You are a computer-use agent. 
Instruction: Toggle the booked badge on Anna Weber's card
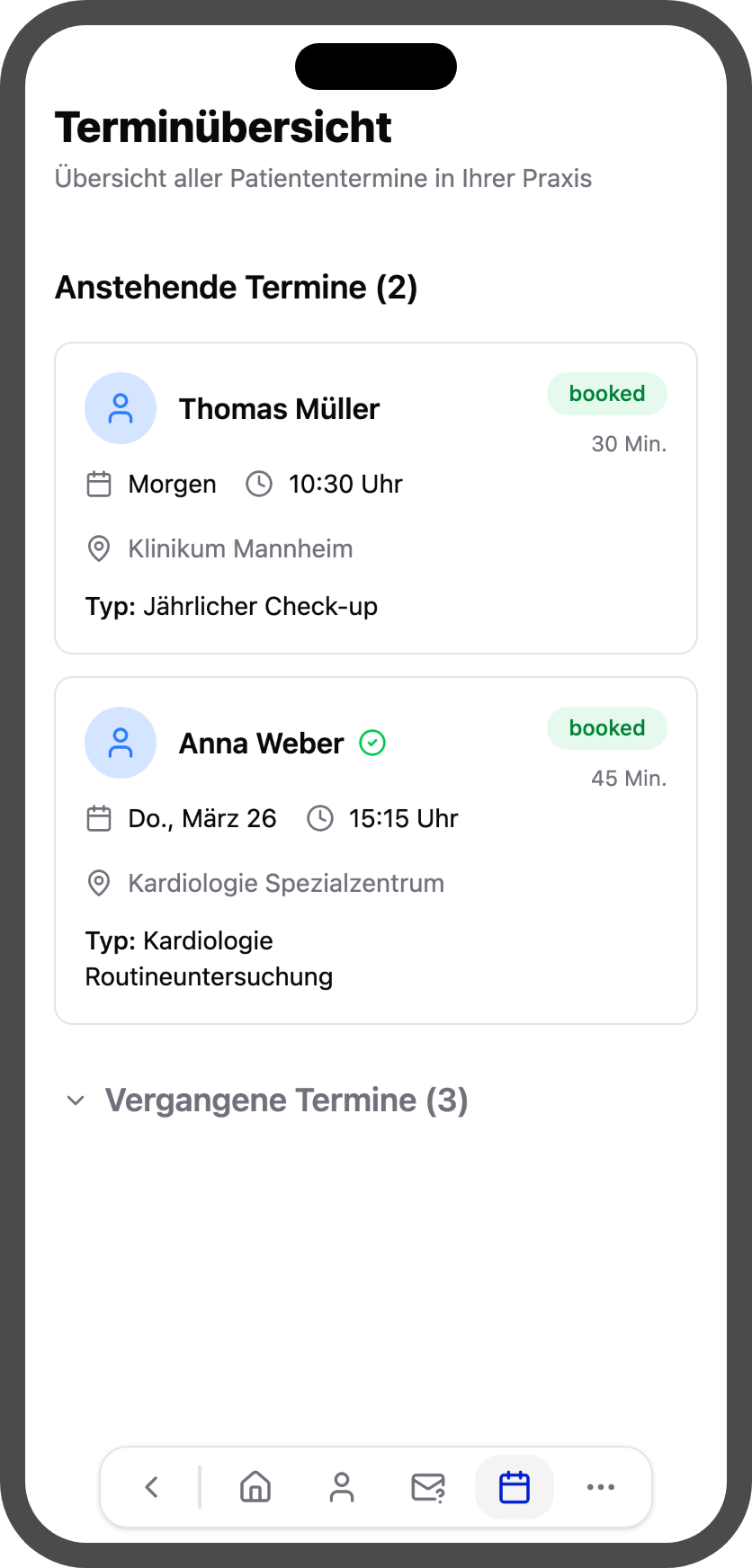click(606, 727)
